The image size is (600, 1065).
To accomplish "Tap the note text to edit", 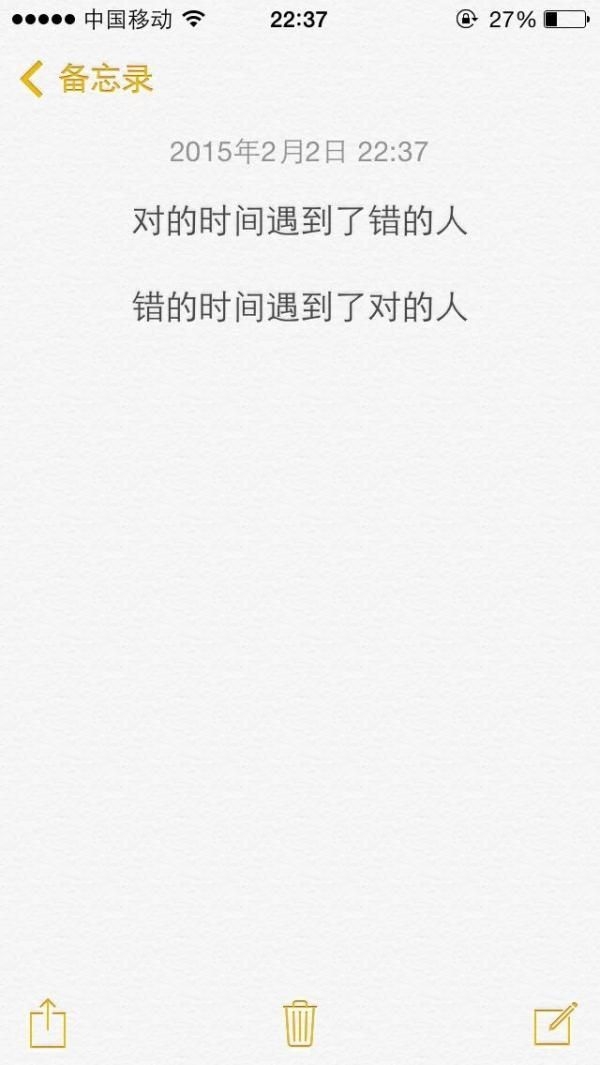I will click(x=300, y=265).
